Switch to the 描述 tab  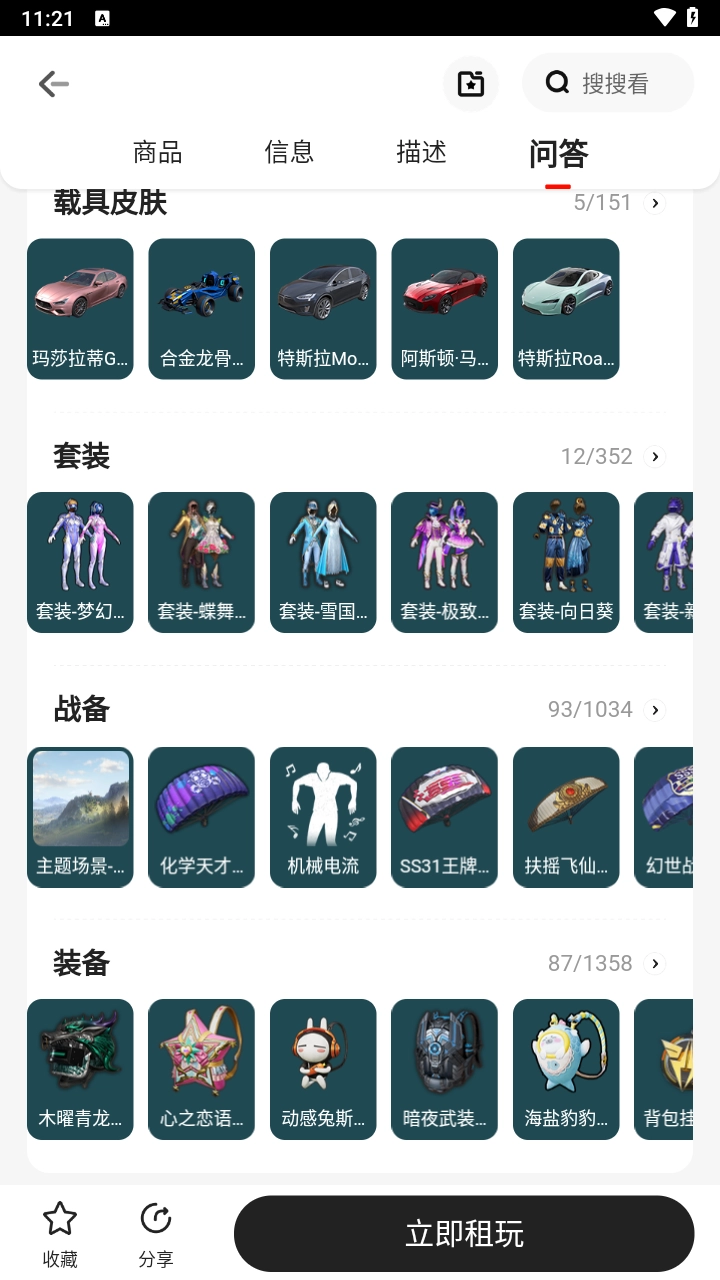pyautogui.click(x=421, y=152)
